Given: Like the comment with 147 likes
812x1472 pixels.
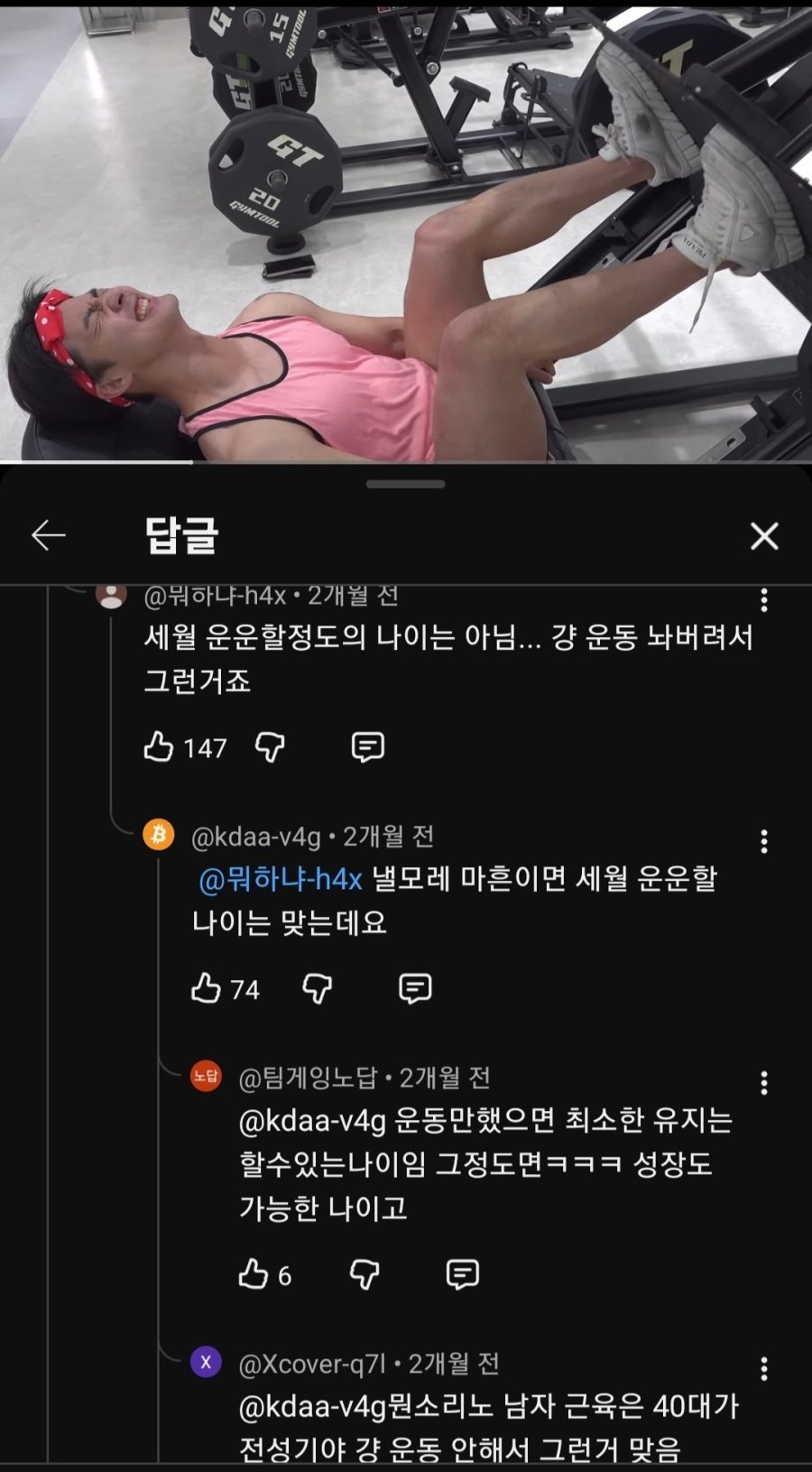Looking at the screenshot, I should 159,746.
